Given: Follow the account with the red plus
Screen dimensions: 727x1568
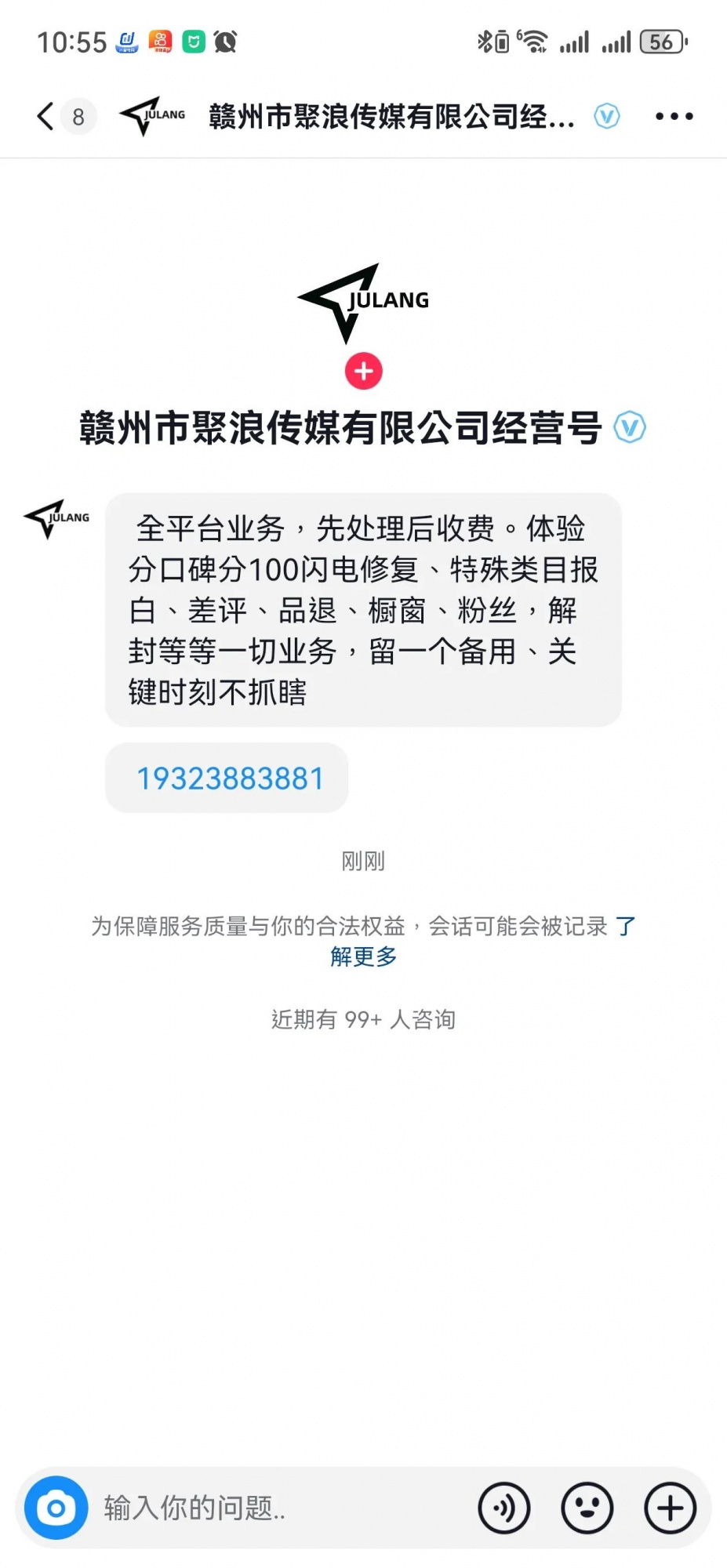Looking at the screenshot, I should click(363, 372).
